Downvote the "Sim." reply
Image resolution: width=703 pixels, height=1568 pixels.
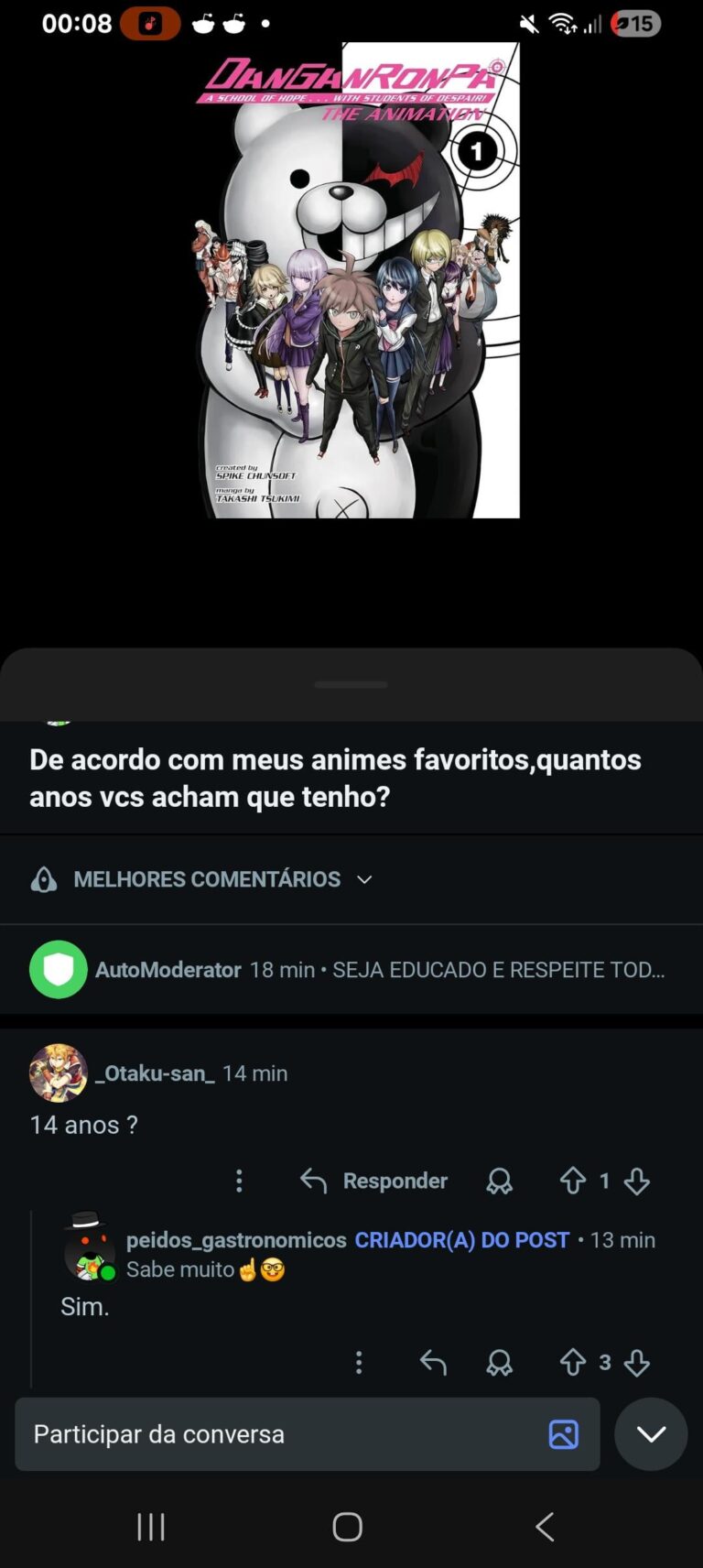pyautogui.click(x=637, y=1363)
